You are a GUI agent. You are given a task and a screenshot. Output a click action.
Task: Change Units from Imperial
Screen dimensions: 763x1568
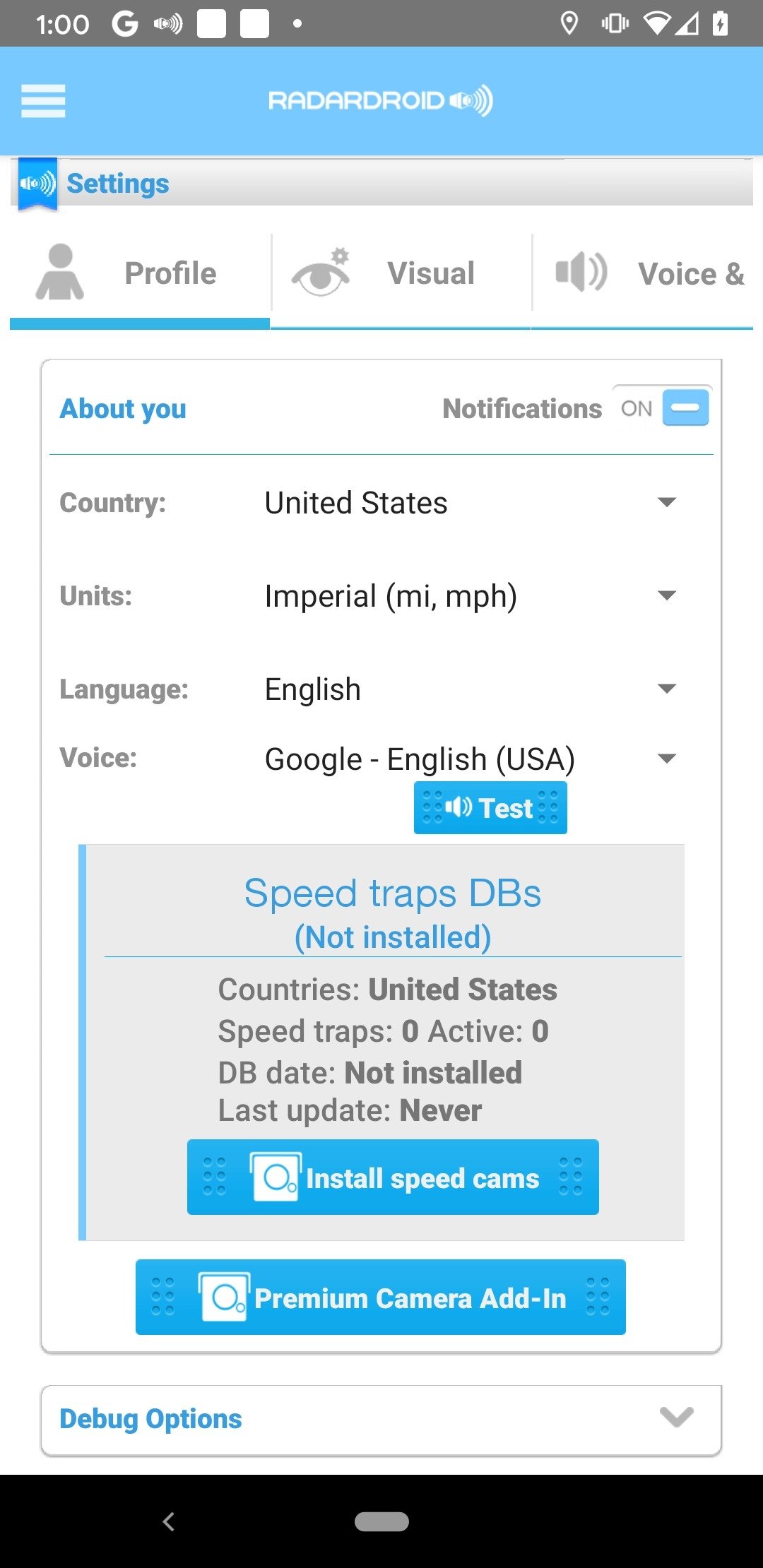pyautogui.click(x=470, y=596)
